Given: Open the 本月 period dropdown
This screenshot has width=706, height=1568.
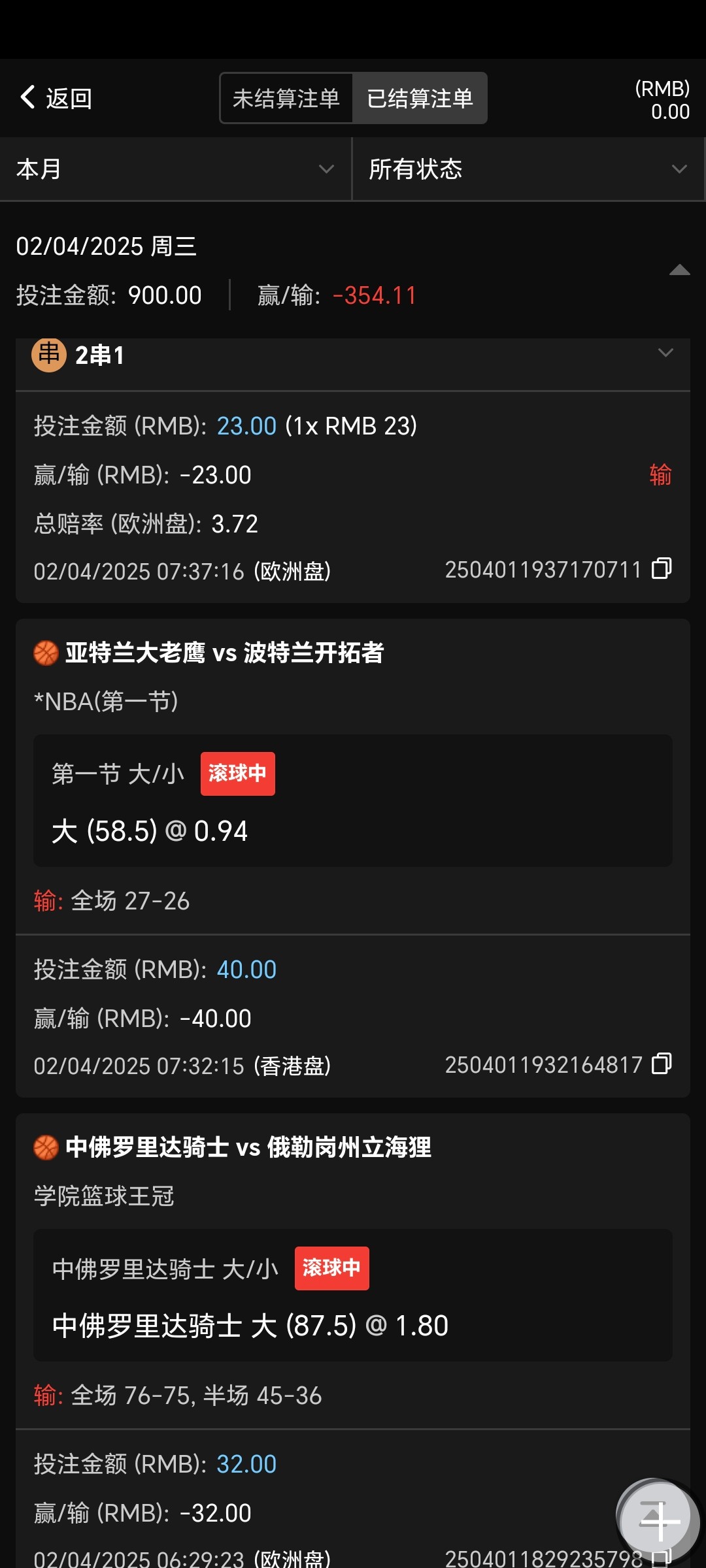Looking at the screenshot, I should 175,169.
